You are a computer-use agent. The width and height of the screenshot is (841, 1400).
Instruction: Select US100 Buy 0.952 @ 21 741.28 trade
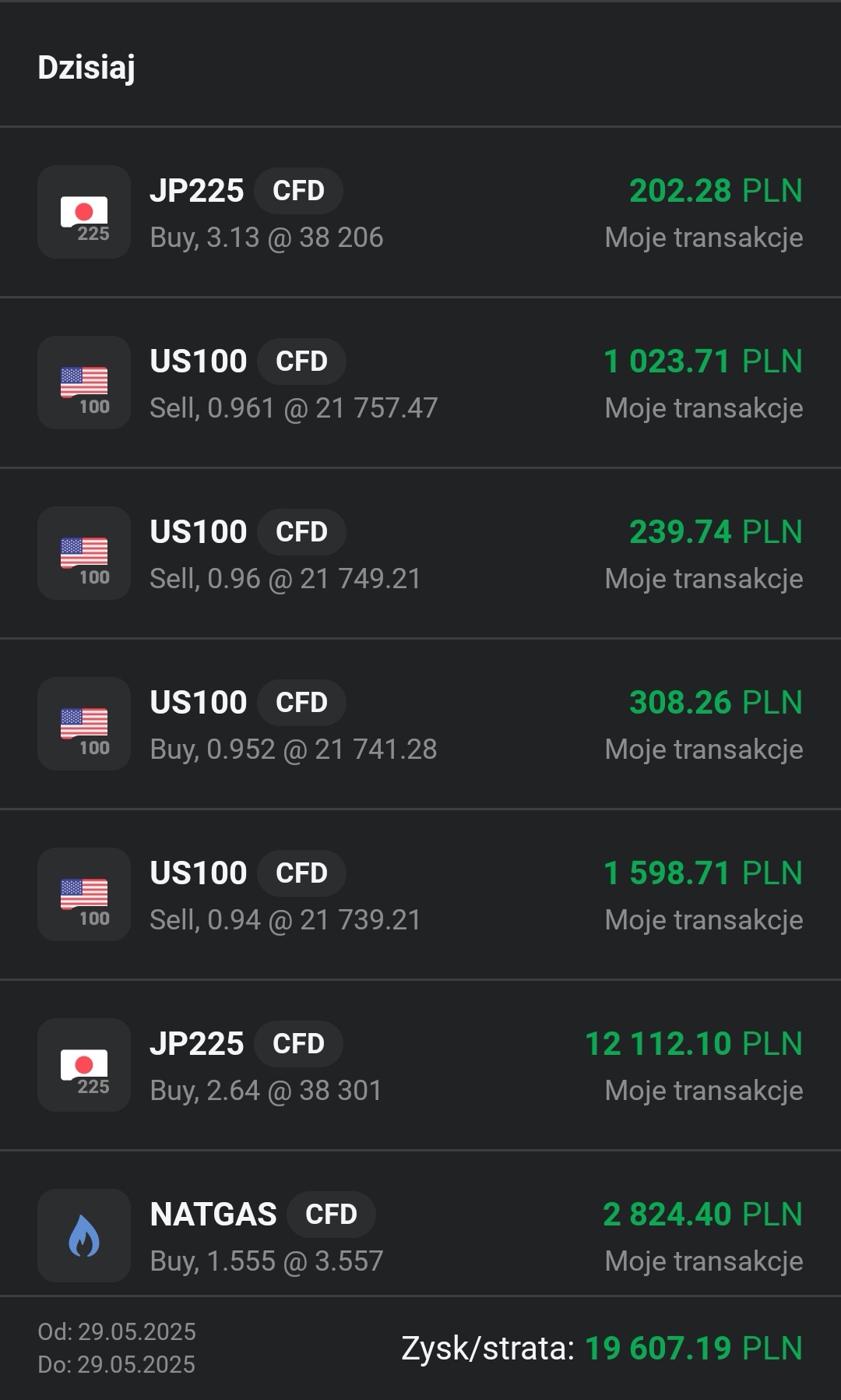(420, 724)
